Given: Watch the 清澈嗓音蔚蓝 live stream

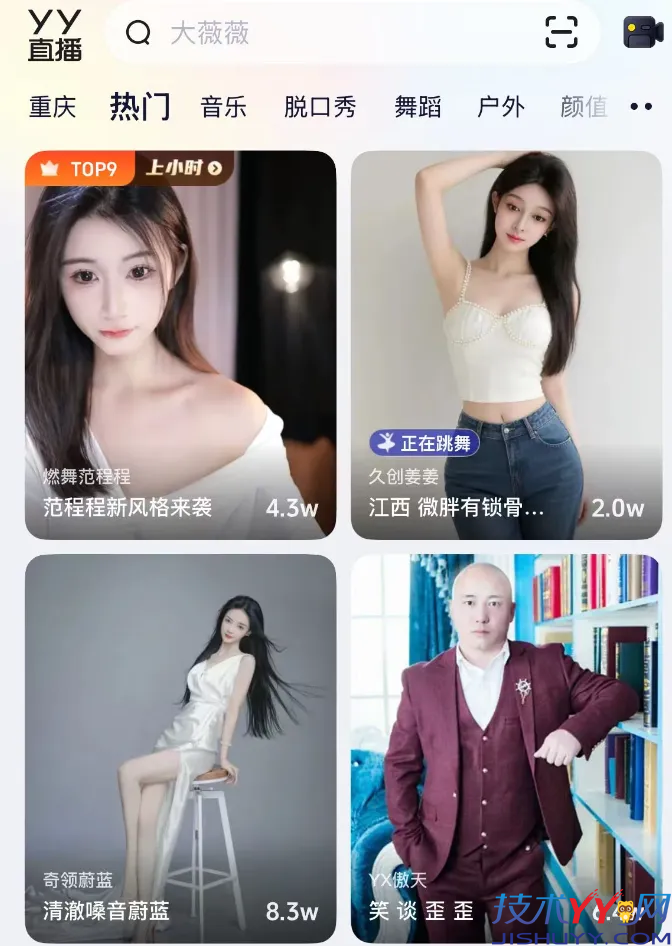Looking at the screenshot, I should (180, 750).
